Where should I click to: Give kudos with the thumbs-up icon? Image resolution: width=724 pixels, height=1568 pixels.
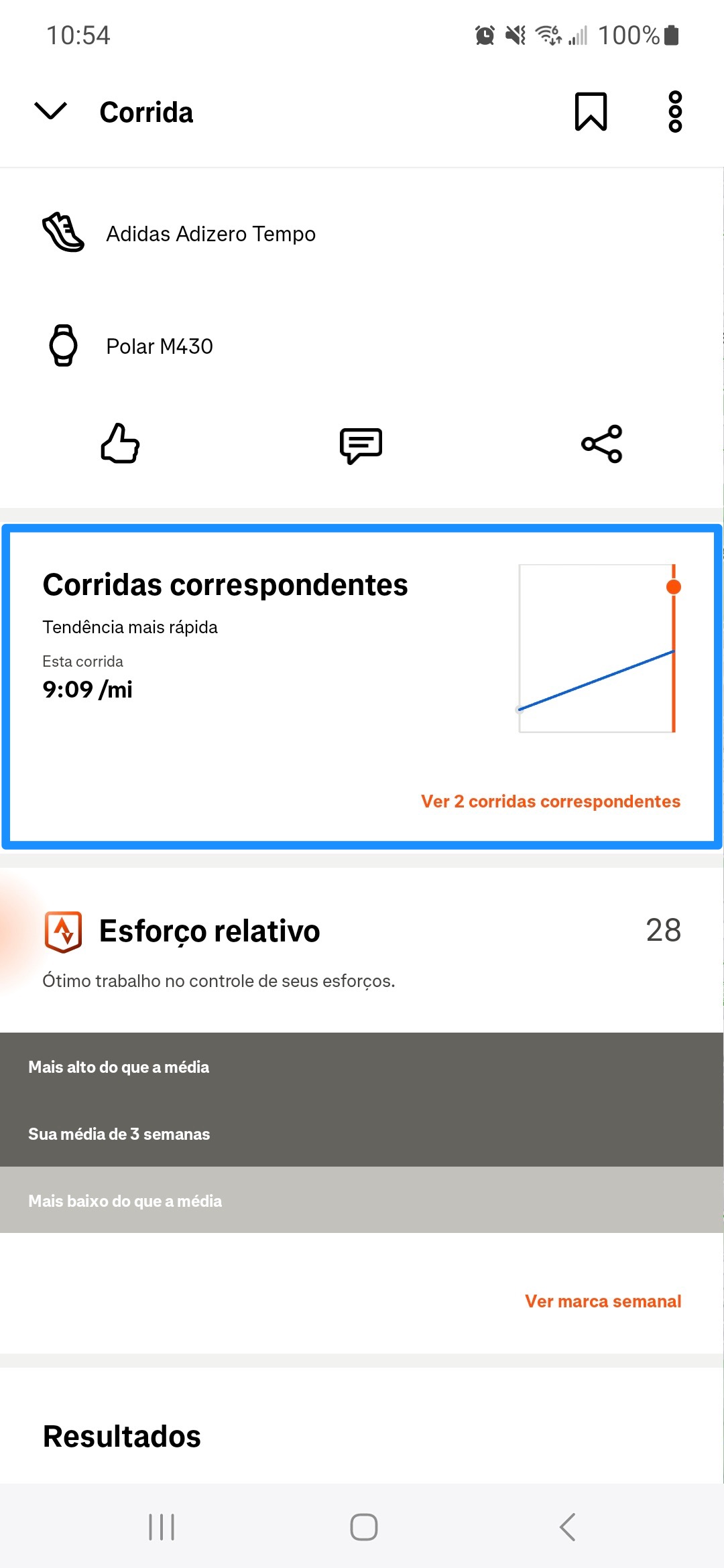tap(120, 444)
